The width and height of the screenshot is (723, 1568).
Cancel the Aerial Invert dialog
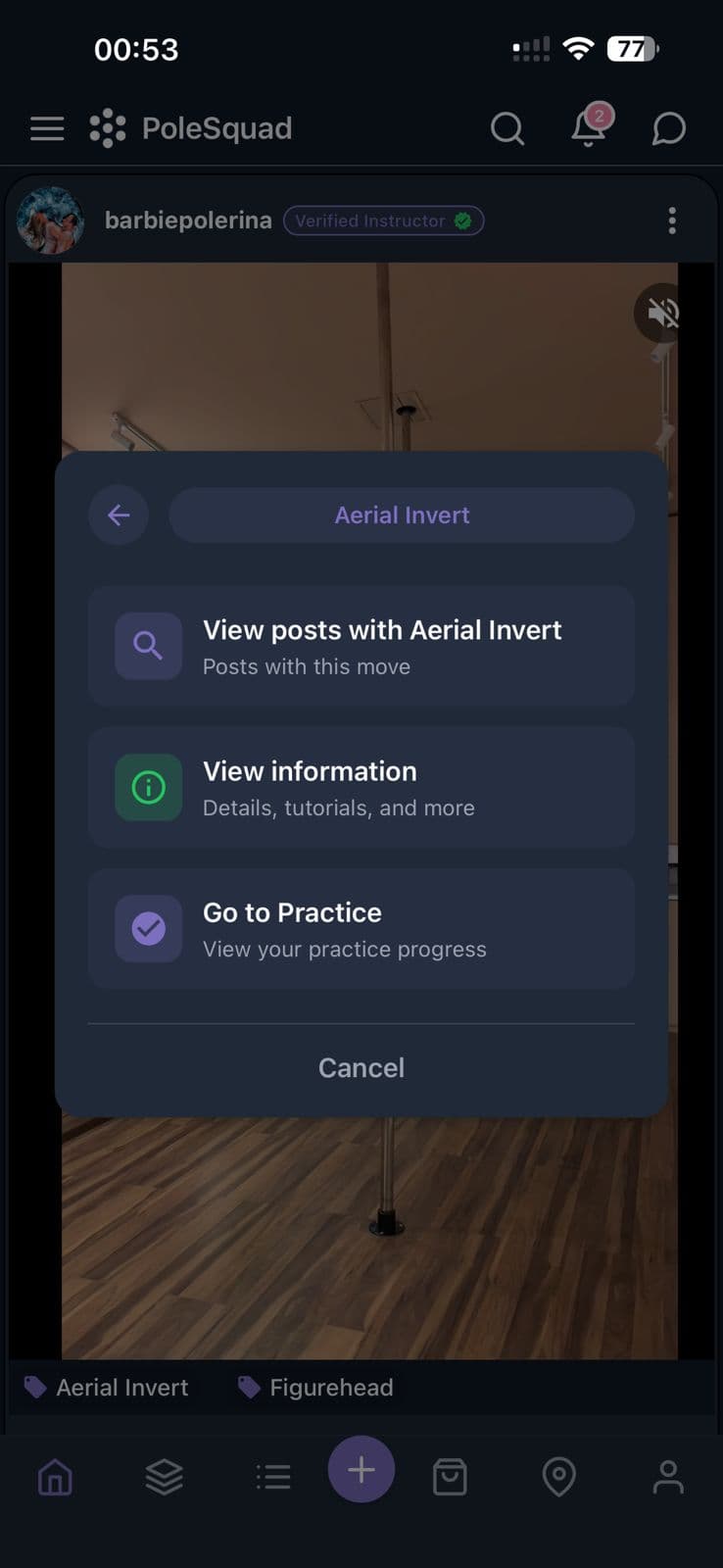coord(361,1067)
